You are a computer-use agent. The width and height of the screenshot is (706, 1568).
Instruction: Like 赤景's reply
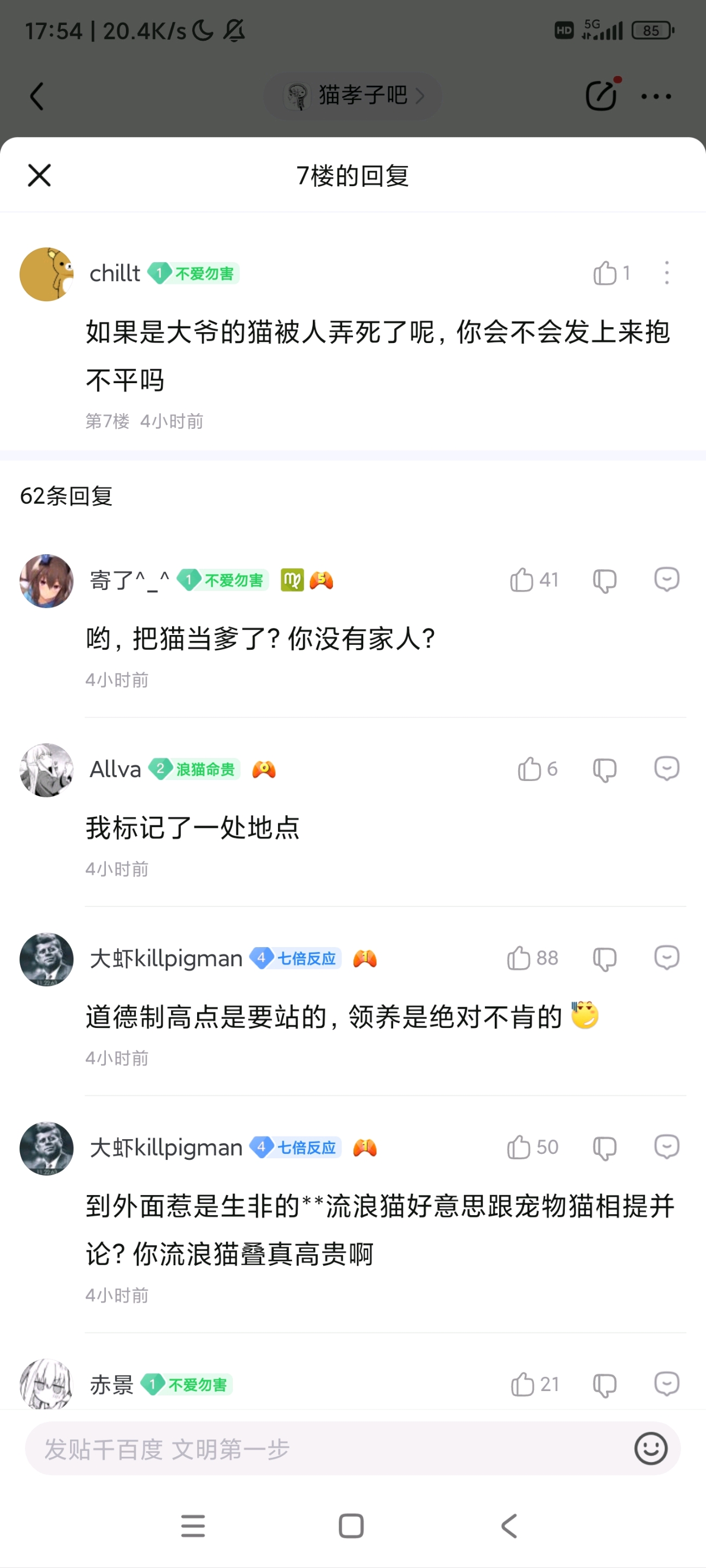(x=522, y=1385)
